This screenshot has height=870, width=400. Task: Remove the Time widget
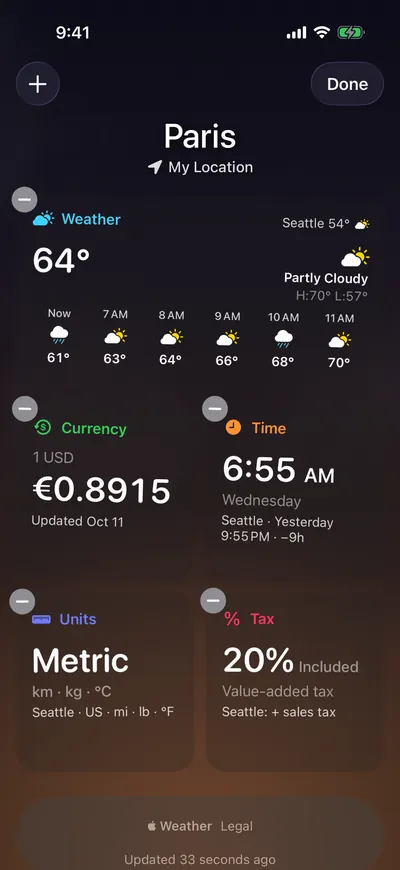point(215,409)
